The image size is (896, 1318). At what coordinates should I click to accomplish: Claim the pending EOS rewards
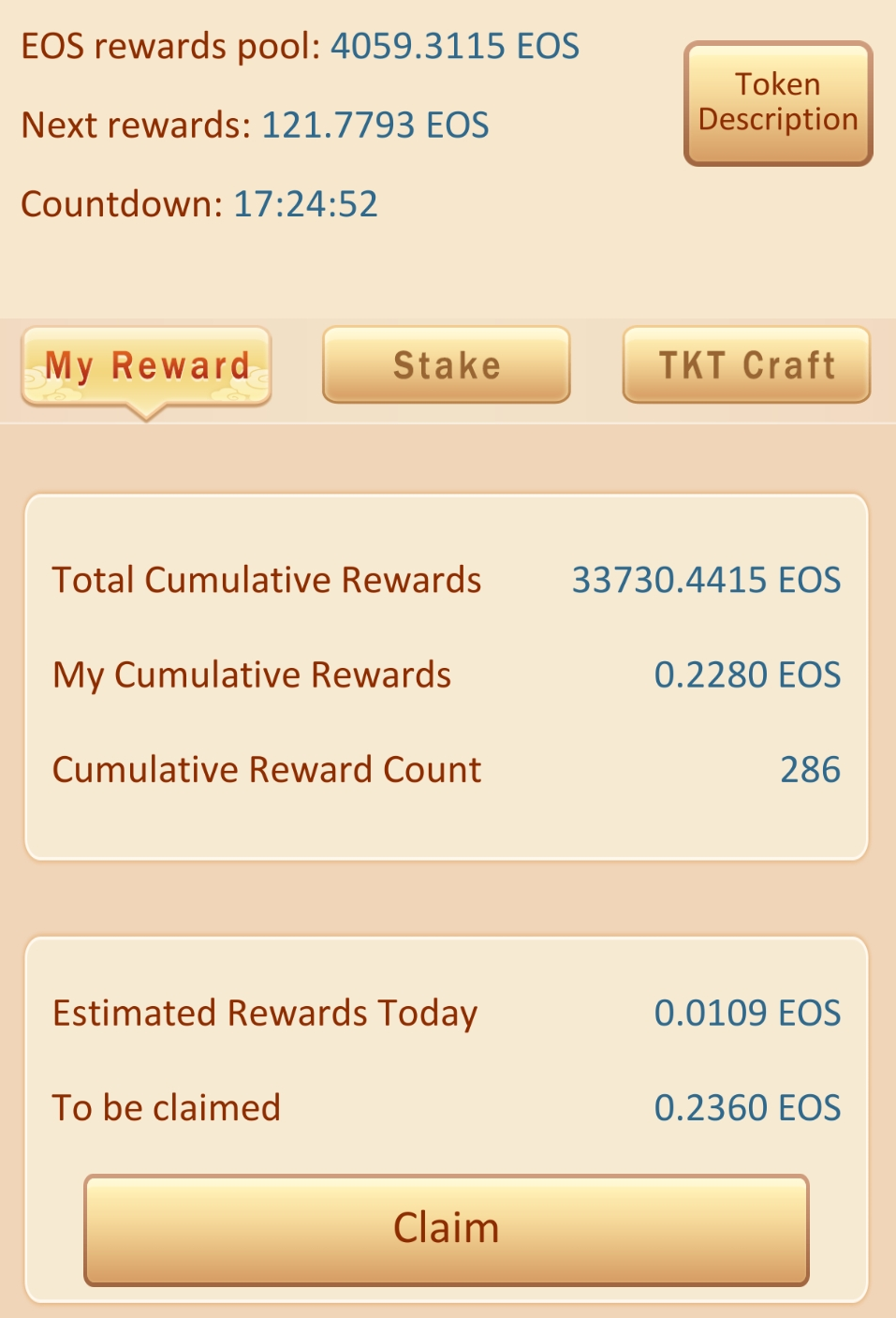tap(447, 1229)
